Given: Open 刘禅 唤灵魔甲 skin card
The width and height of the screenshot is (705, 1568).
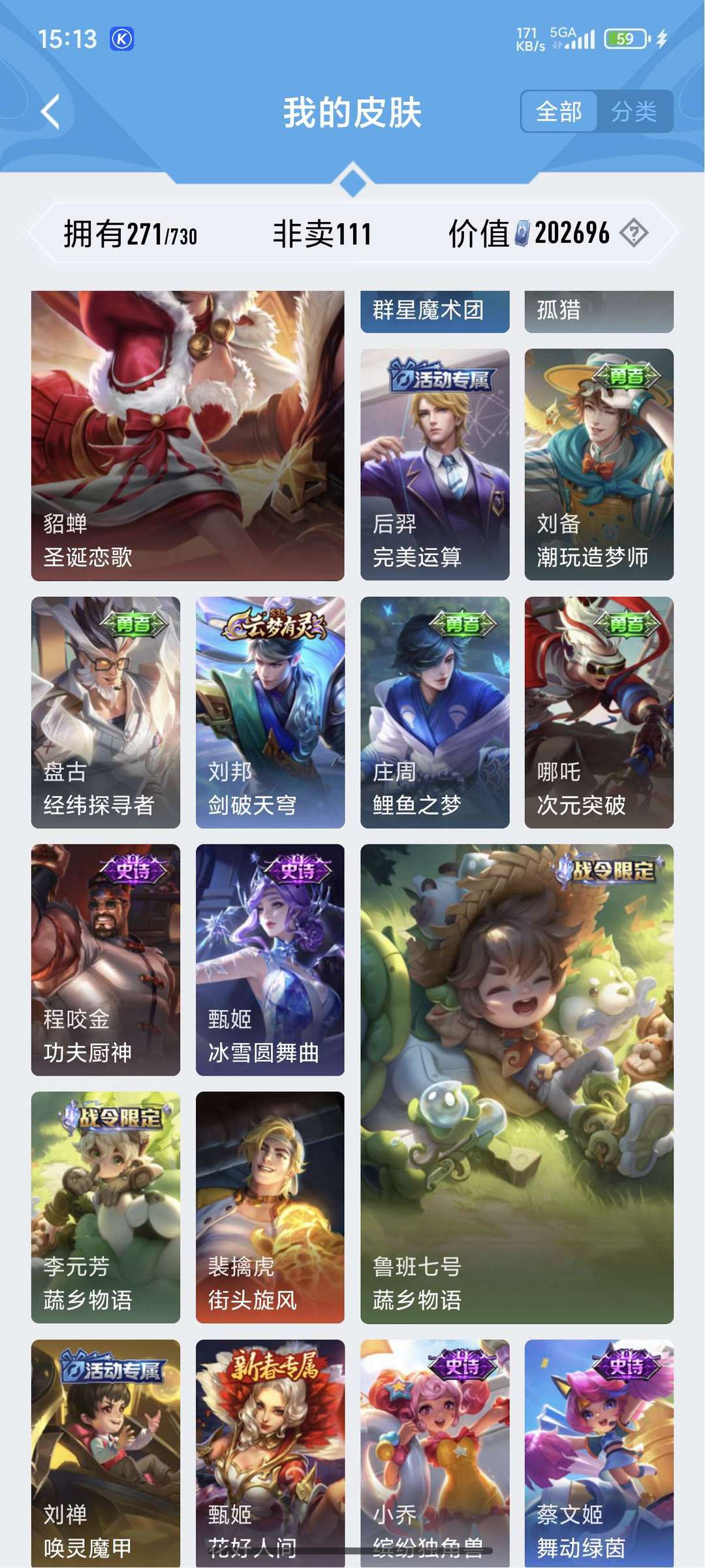Looking at the screenshot, I should pos(106,1453).
